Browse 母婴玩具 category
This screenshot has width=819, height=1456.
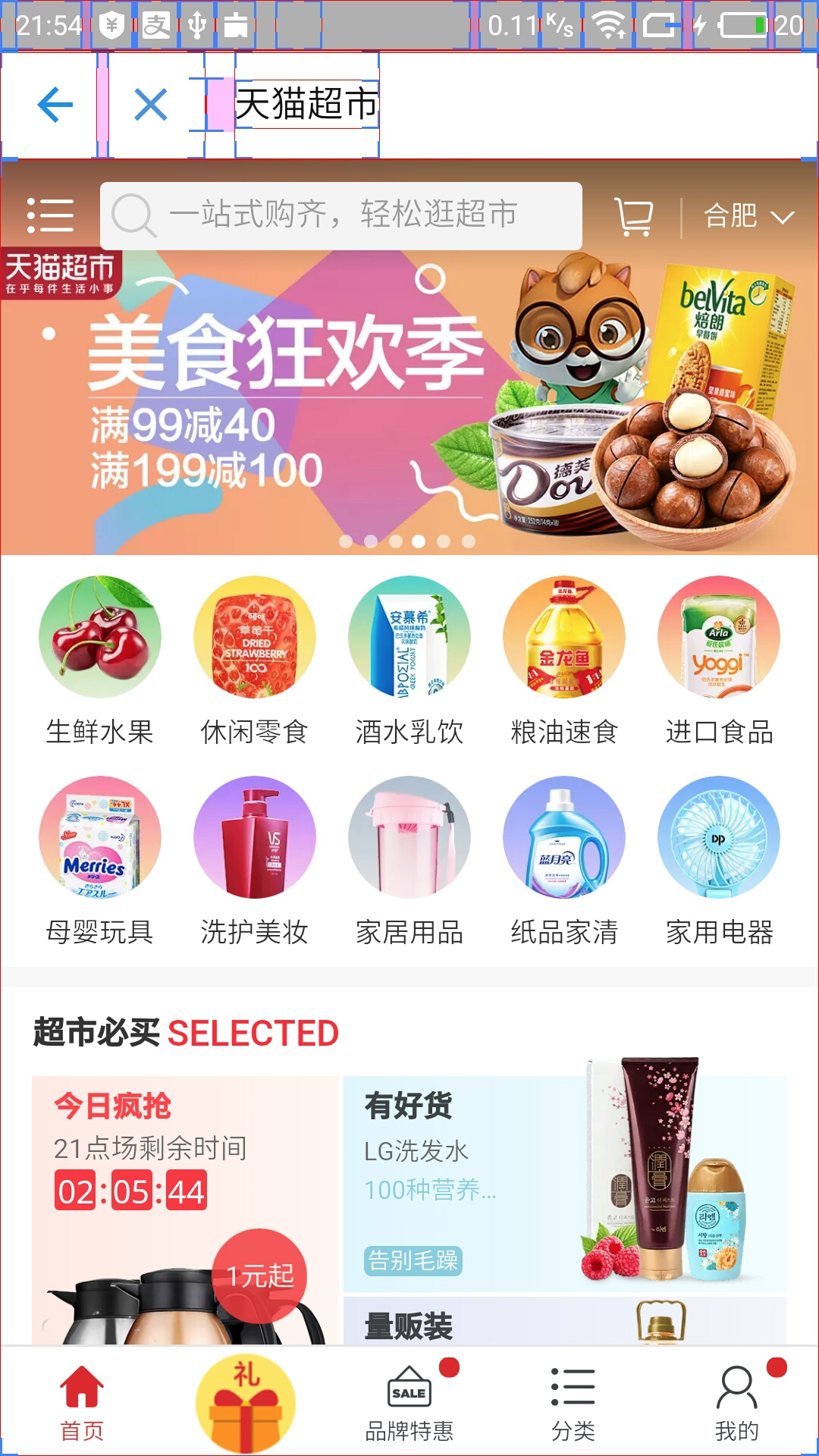pos(100,861)
